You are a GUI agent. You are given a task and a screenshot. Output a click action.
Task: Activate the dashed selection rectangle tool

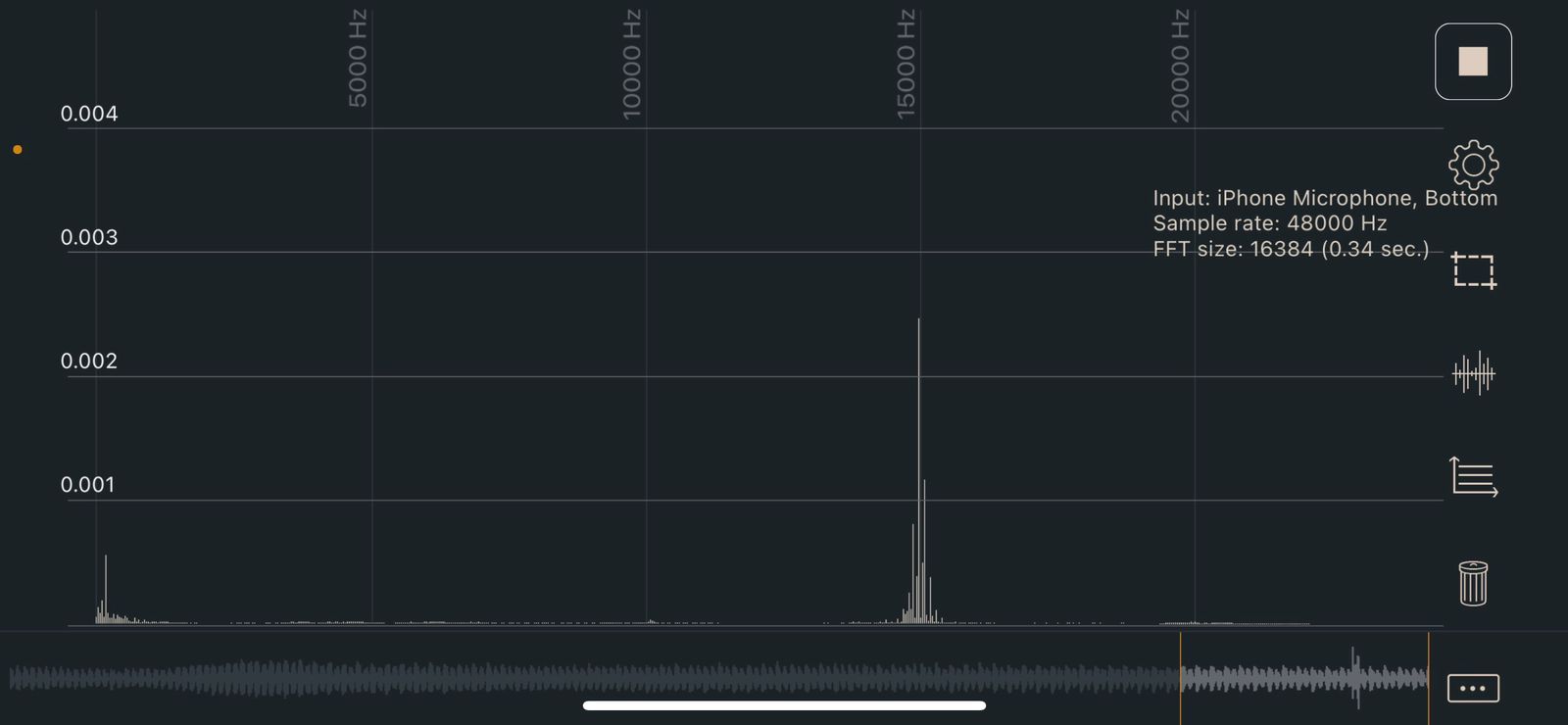pos(1473,270)
